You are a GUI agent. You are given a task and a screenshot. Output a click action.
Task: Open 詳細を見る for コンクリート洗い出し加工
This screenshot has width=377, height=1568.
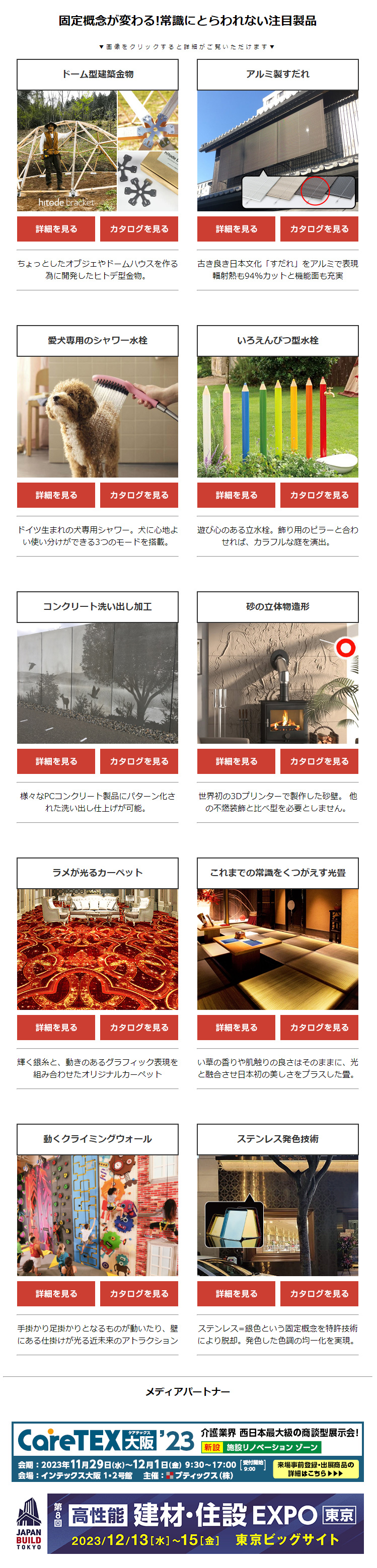tap(56, 761)
